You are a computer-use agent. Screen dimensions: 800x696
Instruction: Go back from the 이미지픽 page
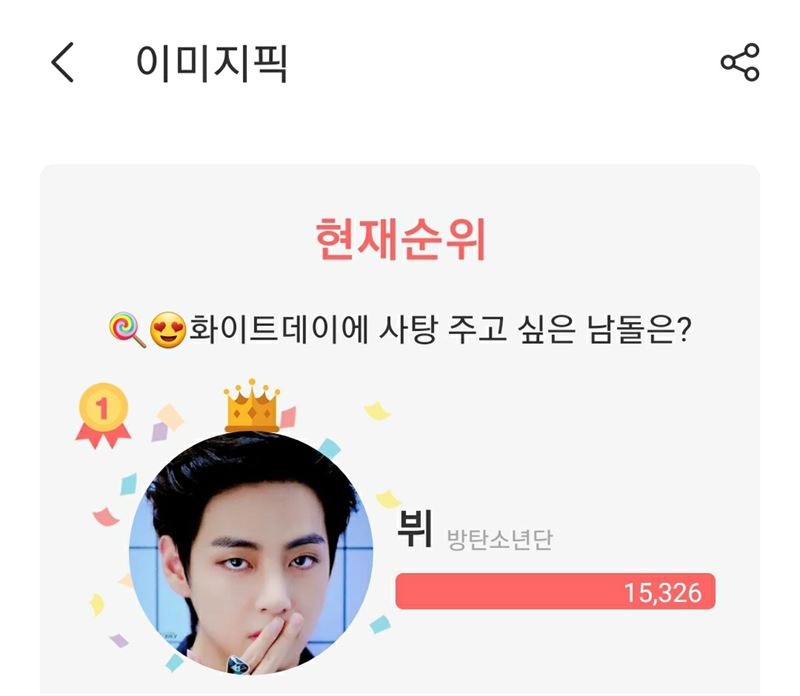click(62, 63)
